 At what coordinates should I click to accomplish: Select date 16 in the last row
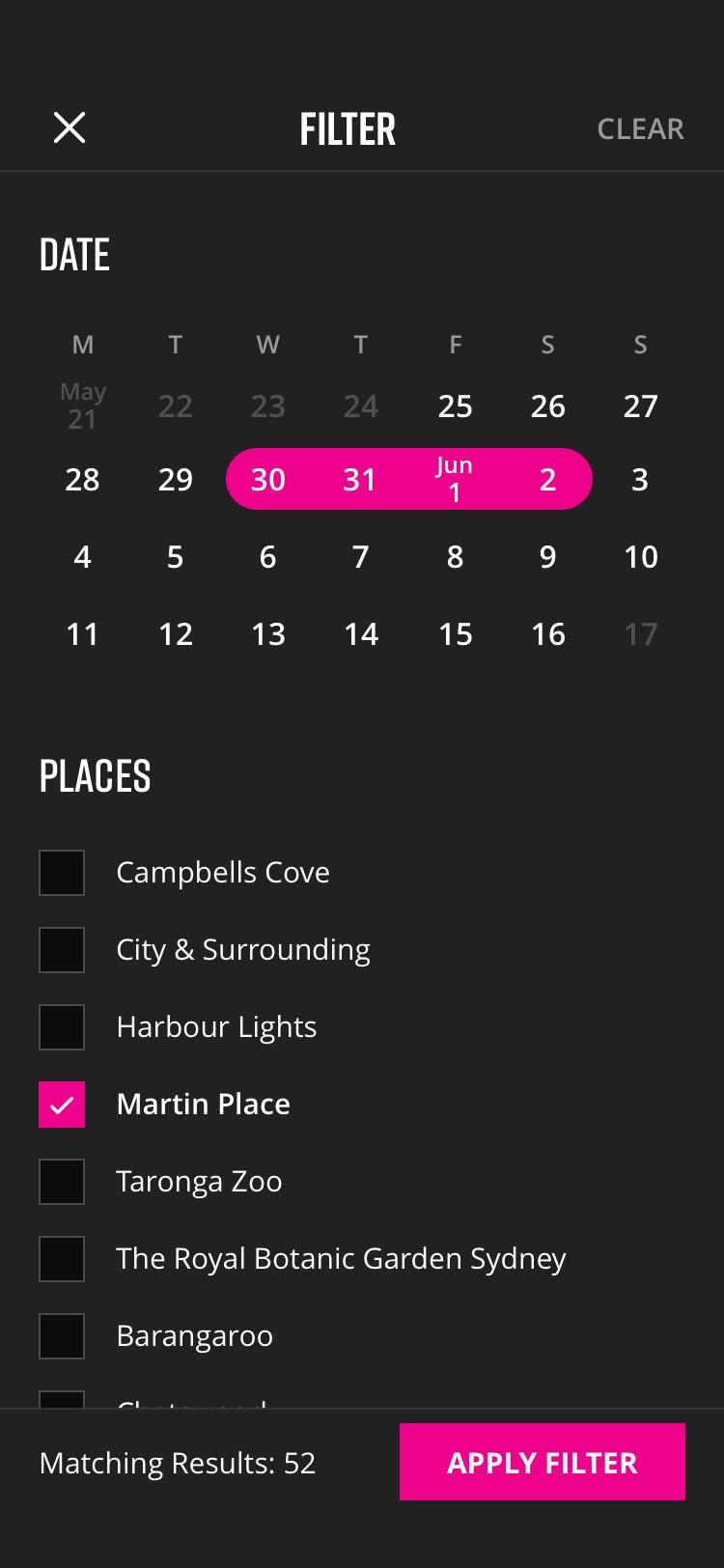click(547, 634)
